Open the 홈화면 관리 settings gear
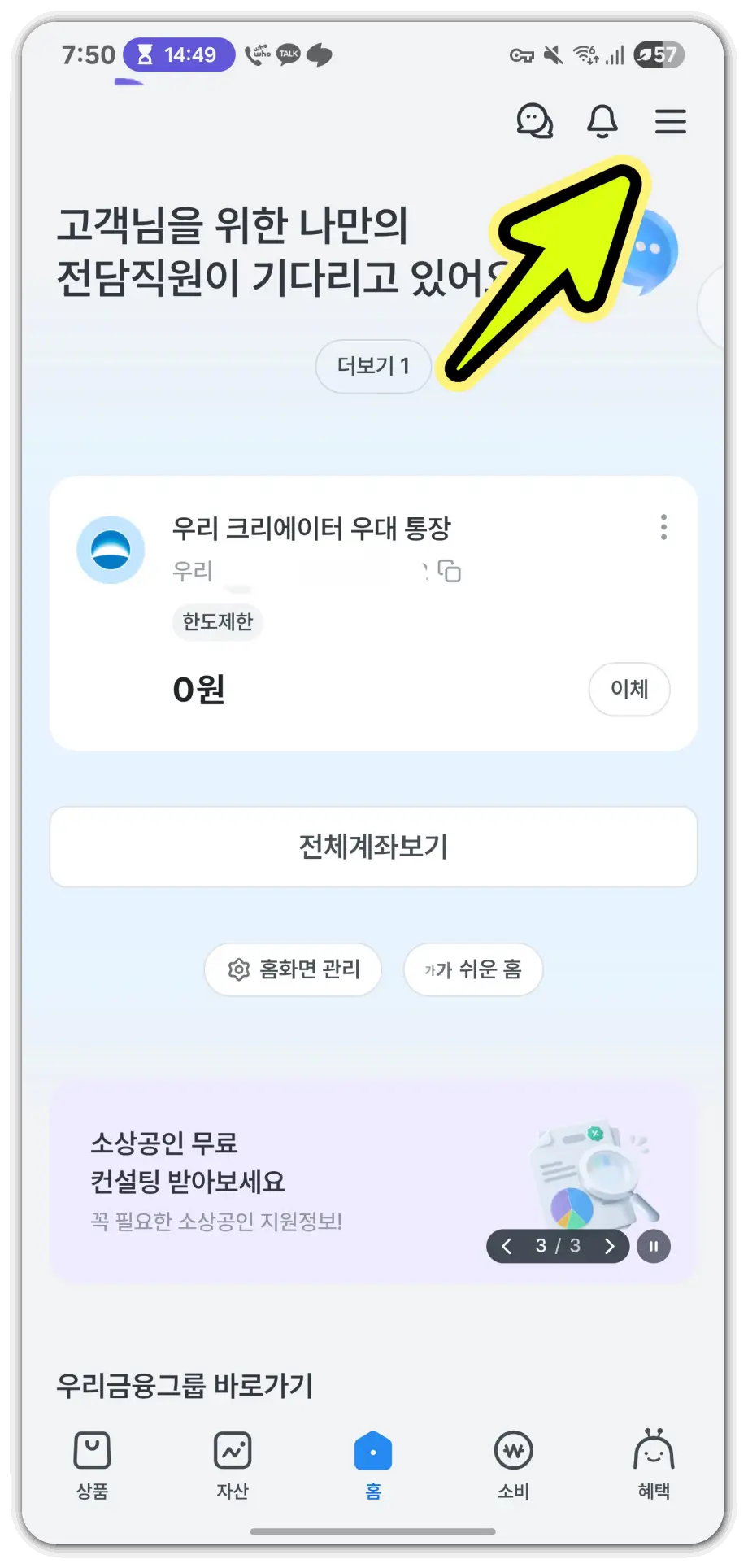 pyautogui.click(x=238, y=969)
